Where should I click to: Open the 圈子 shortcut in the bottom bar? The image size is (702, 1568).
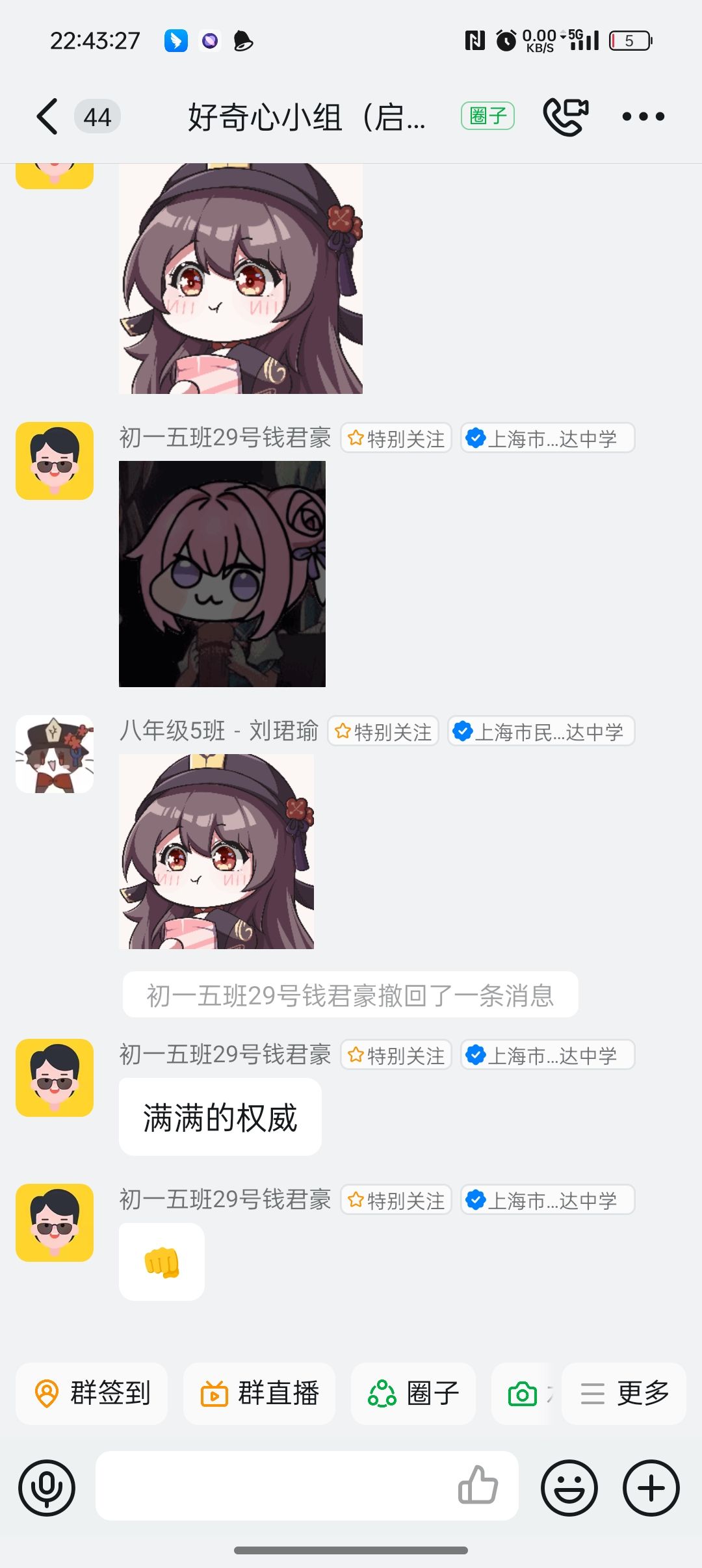pos(413,1393)
